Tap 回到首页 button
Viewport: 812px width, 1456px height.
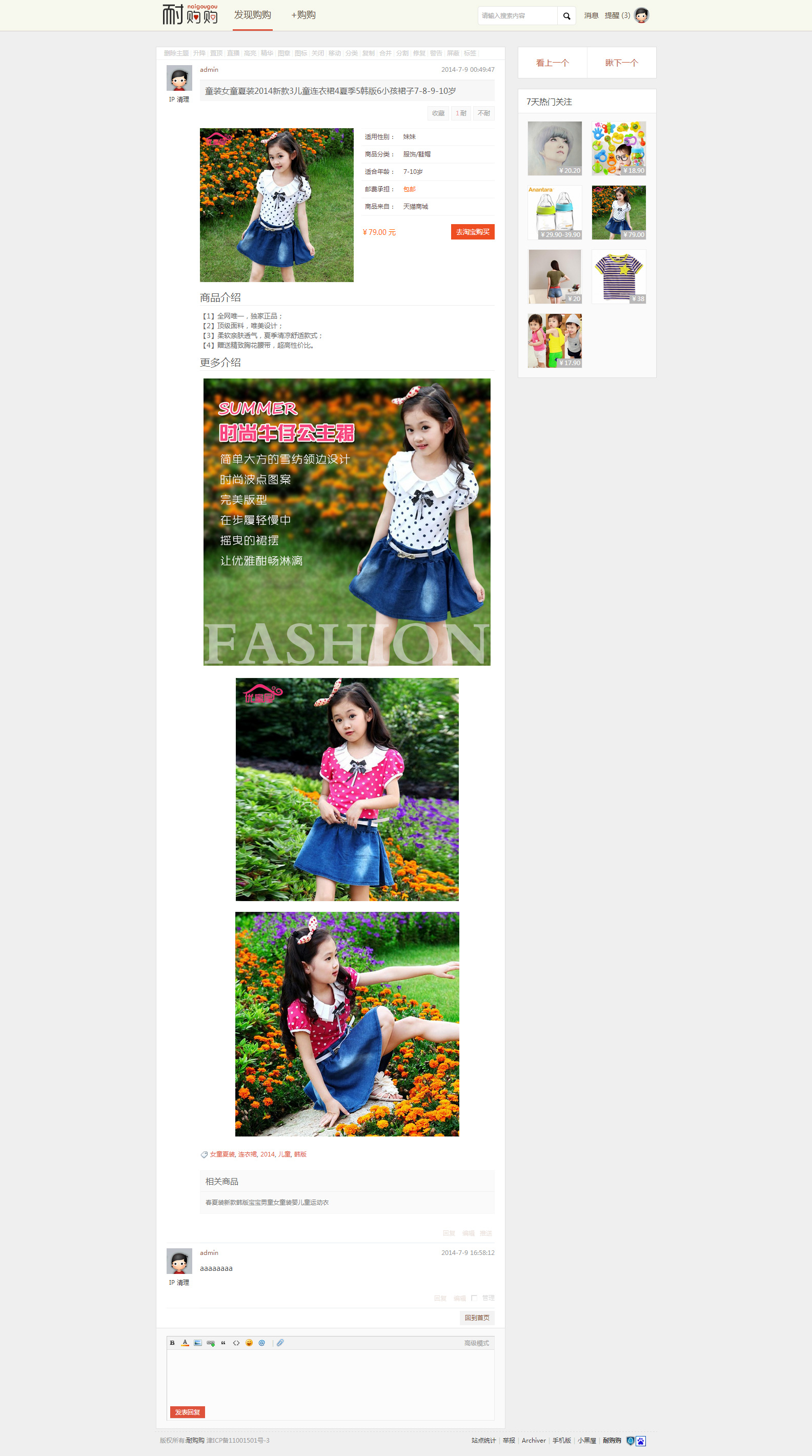click(477, 1318)
